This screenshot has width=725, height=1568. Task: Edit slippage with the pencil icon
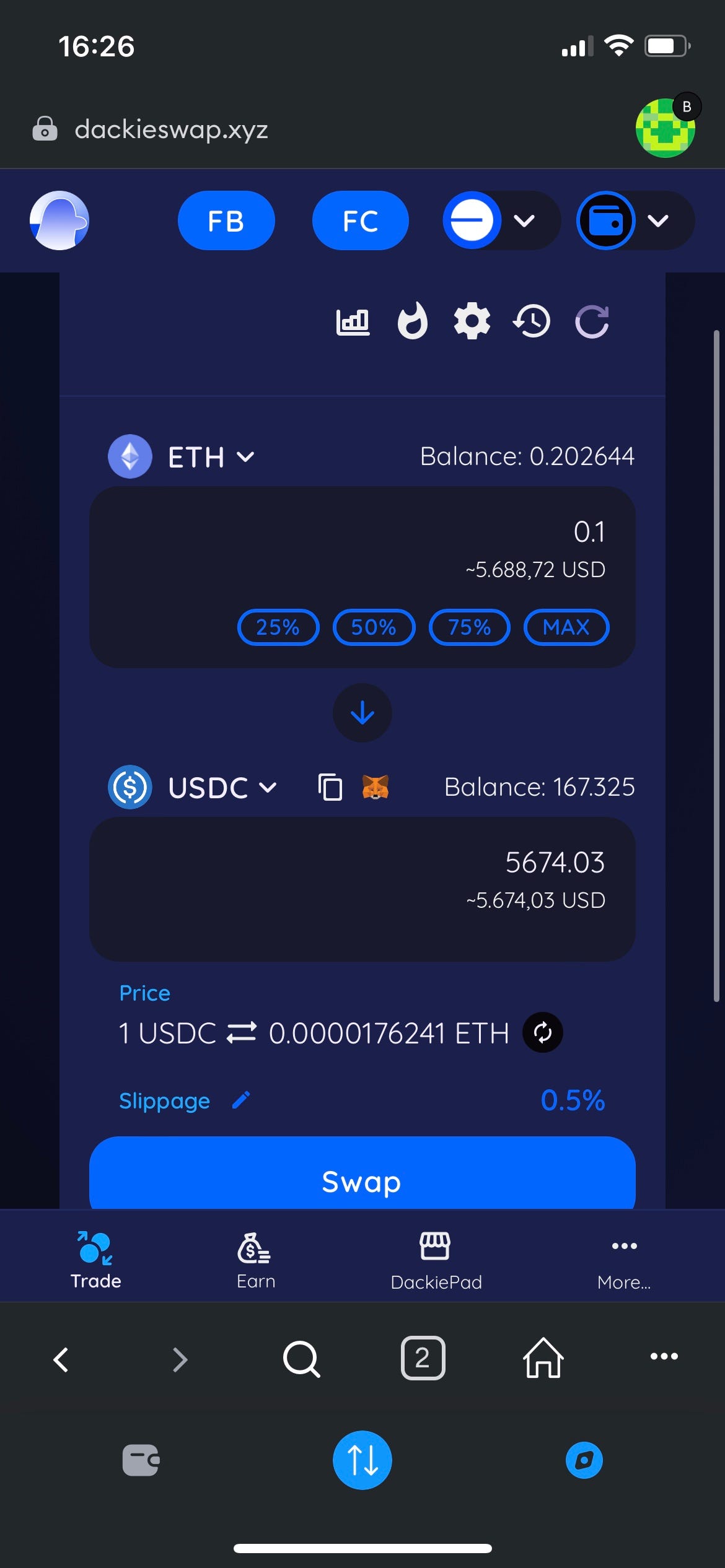click(241, 1100)
